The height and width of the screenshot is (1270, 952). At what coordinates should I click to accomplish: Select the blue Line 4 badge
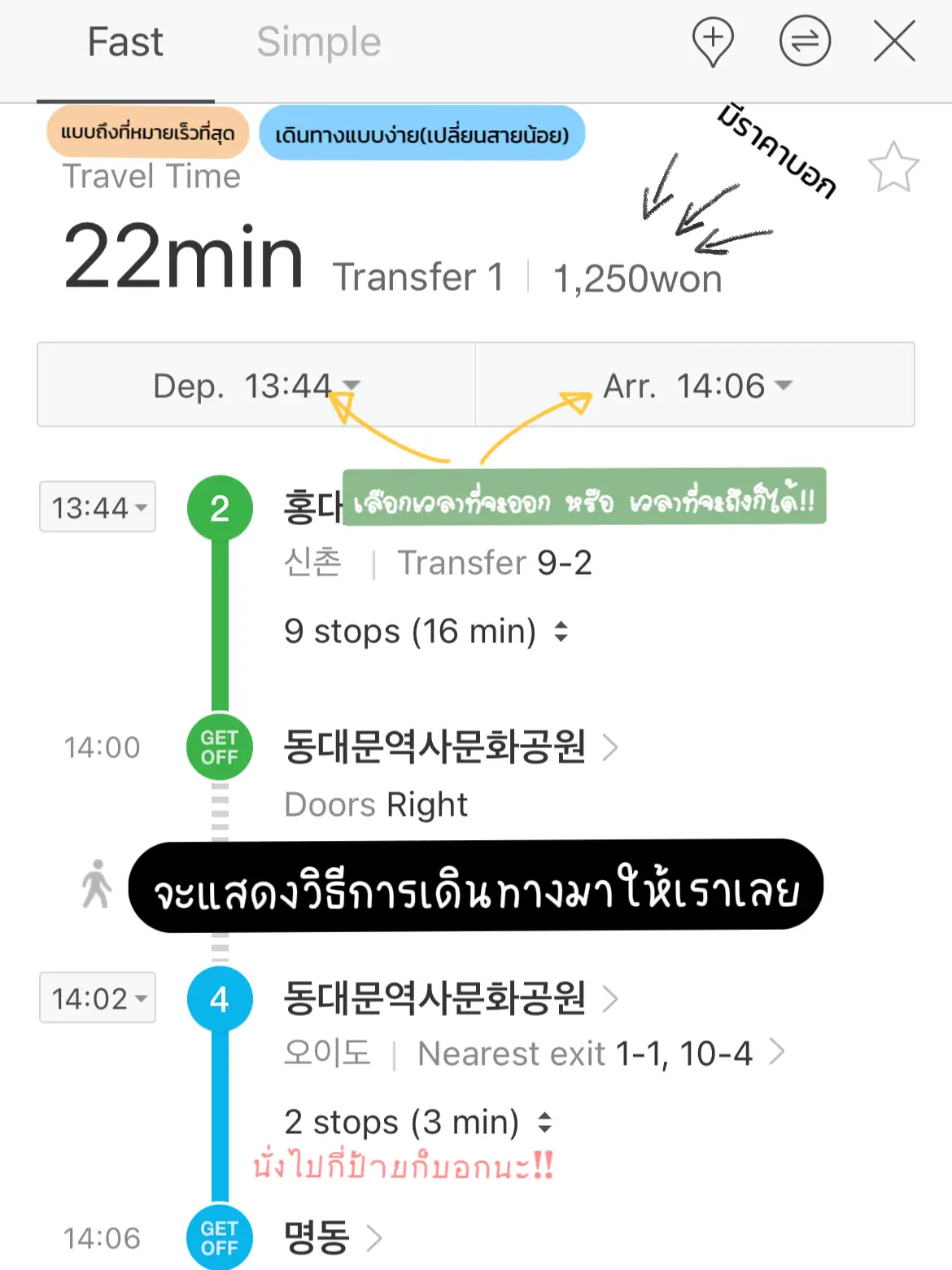(219, 998)
